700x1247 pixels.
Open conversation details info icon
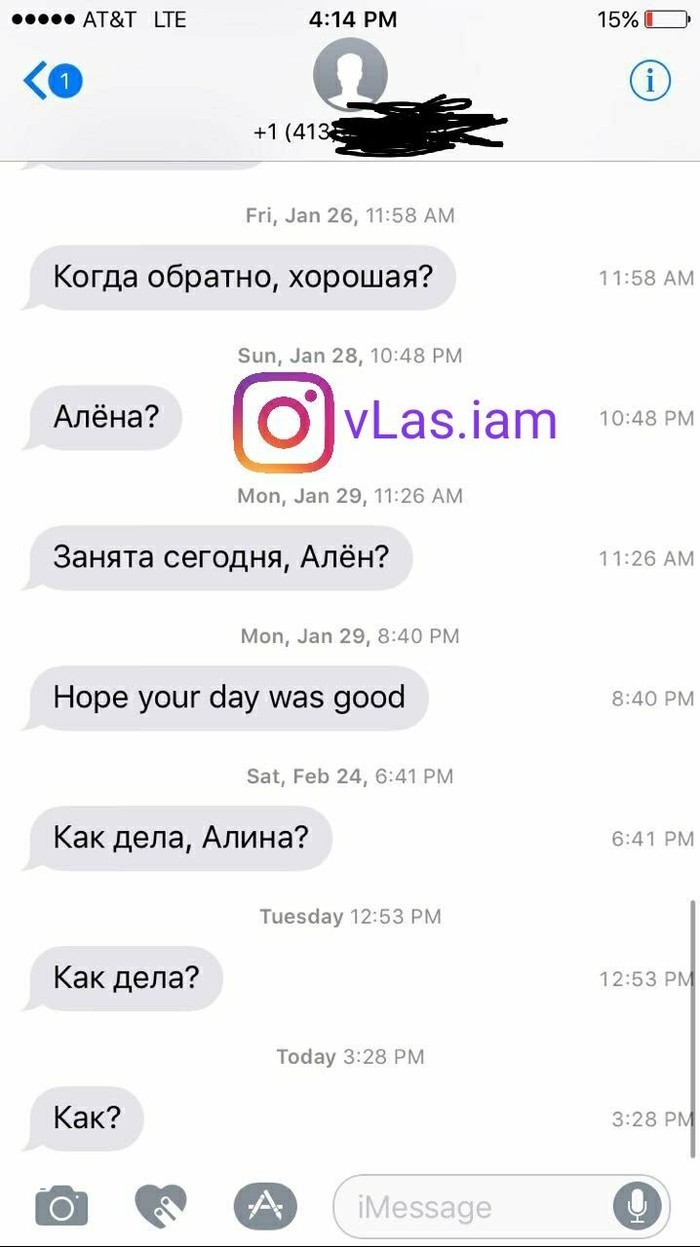649,81
